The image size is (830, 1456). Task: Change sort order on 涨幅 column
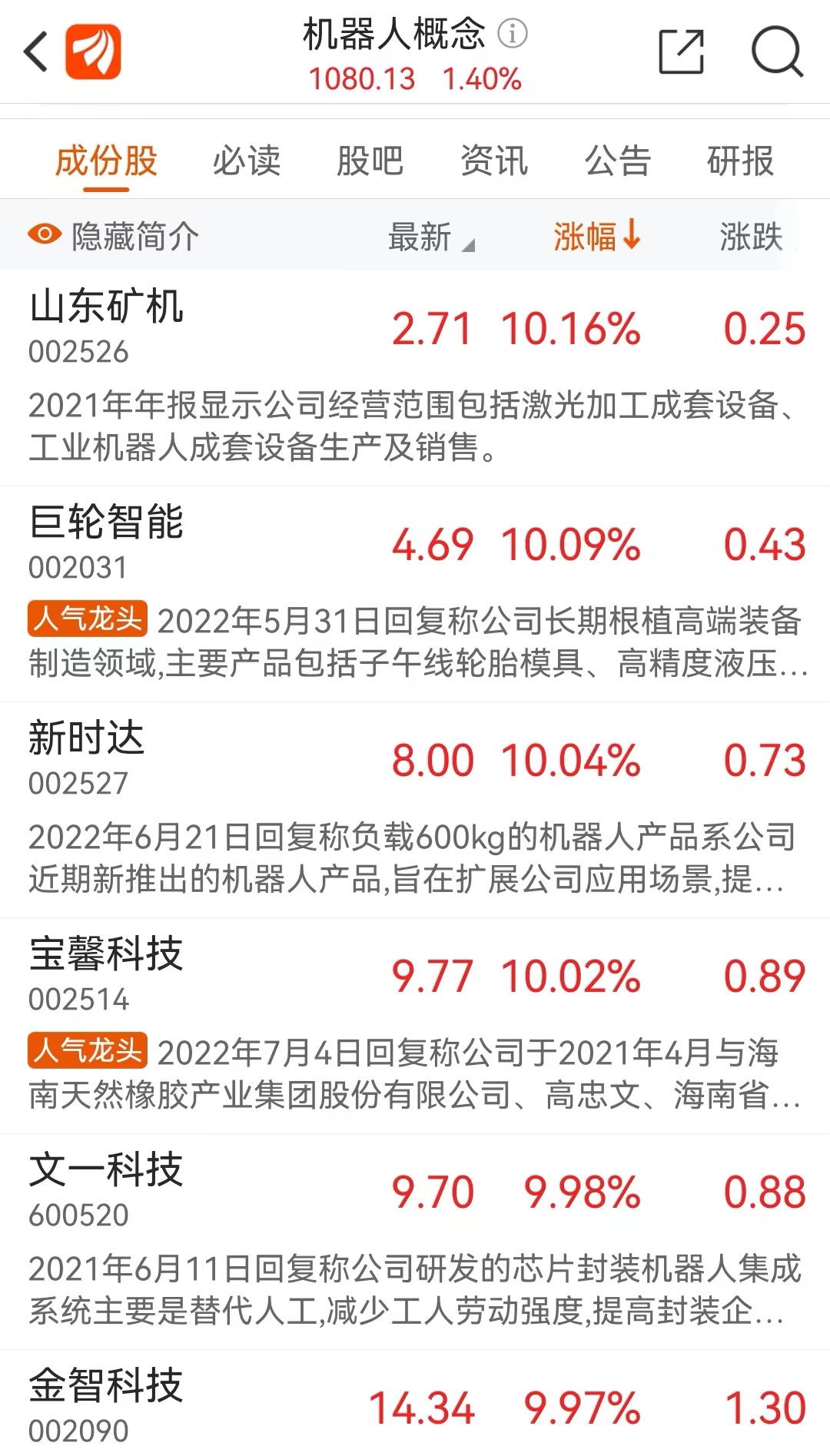pos(596,236)
